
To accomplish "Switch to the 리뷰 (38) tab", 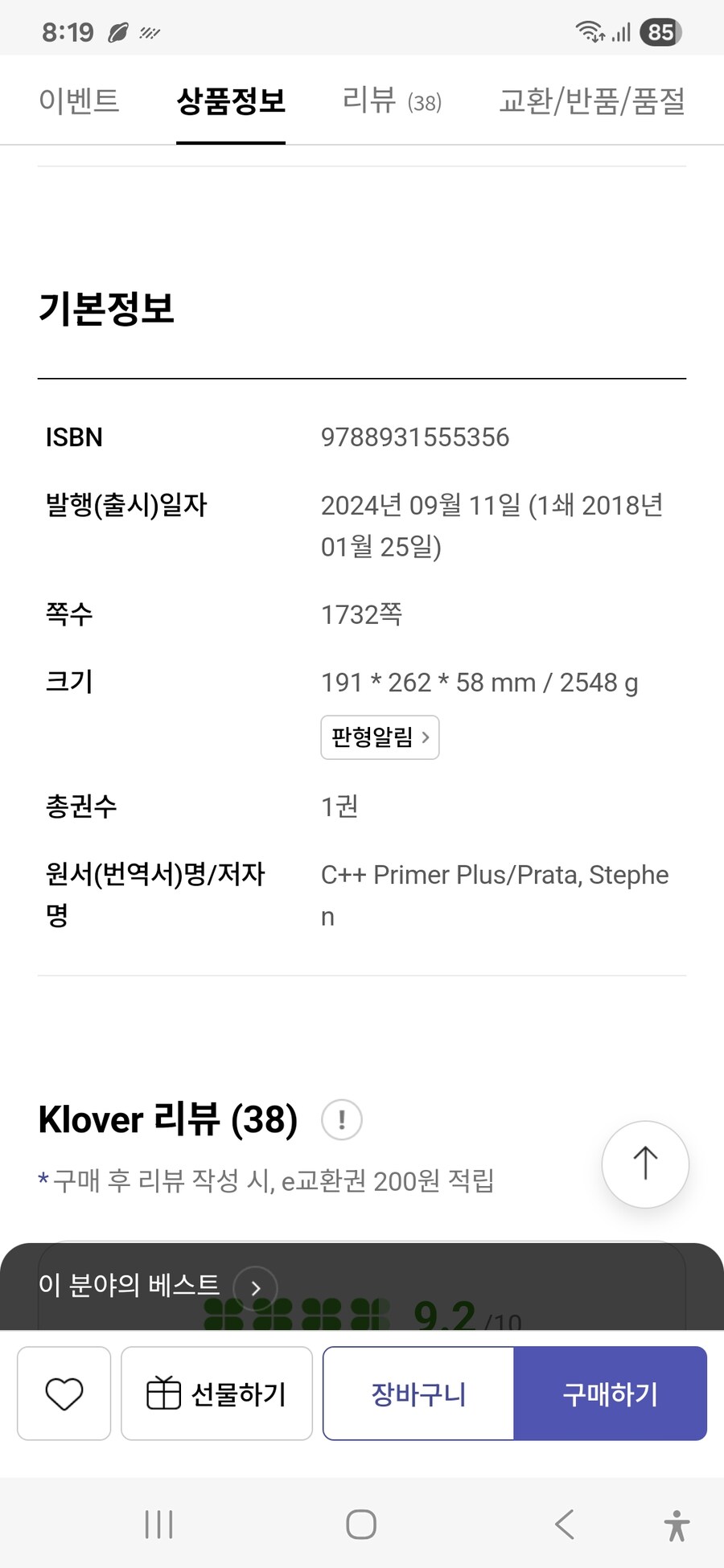I will tap(392, 101).
